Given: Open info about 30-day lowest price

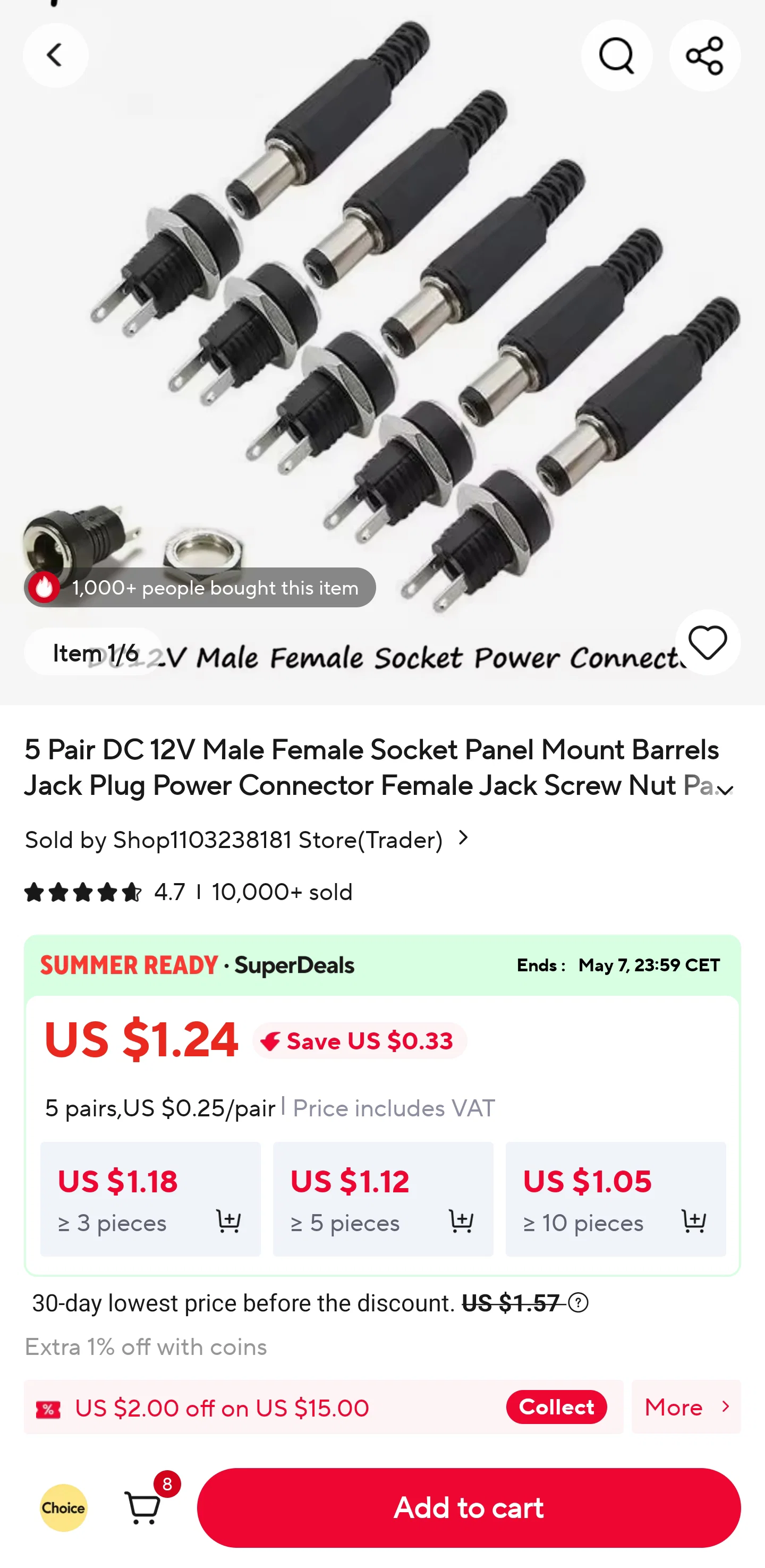Looking at the screenshot, I should point(578,1303).
